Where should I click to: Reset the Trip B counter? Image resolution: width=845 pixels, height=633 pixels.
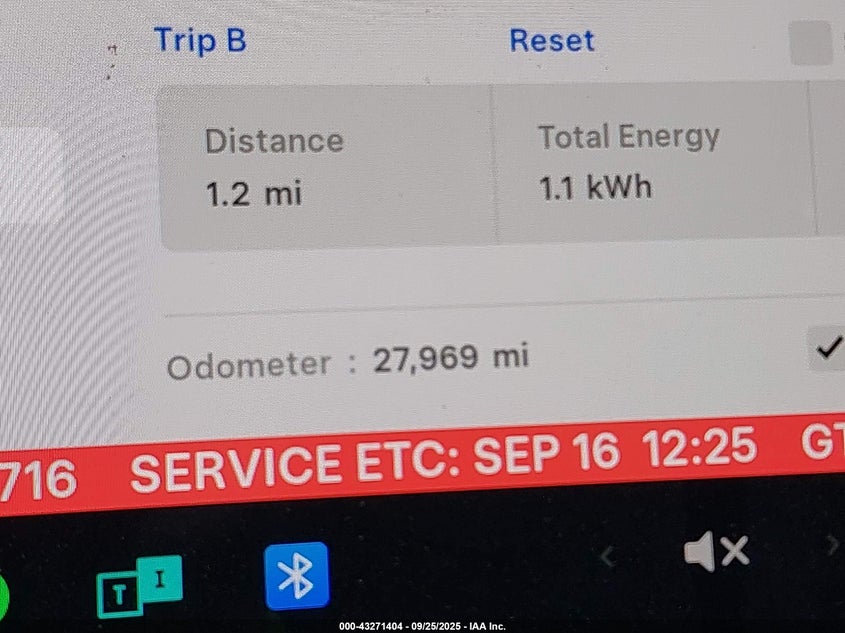(x=551, y=41)
